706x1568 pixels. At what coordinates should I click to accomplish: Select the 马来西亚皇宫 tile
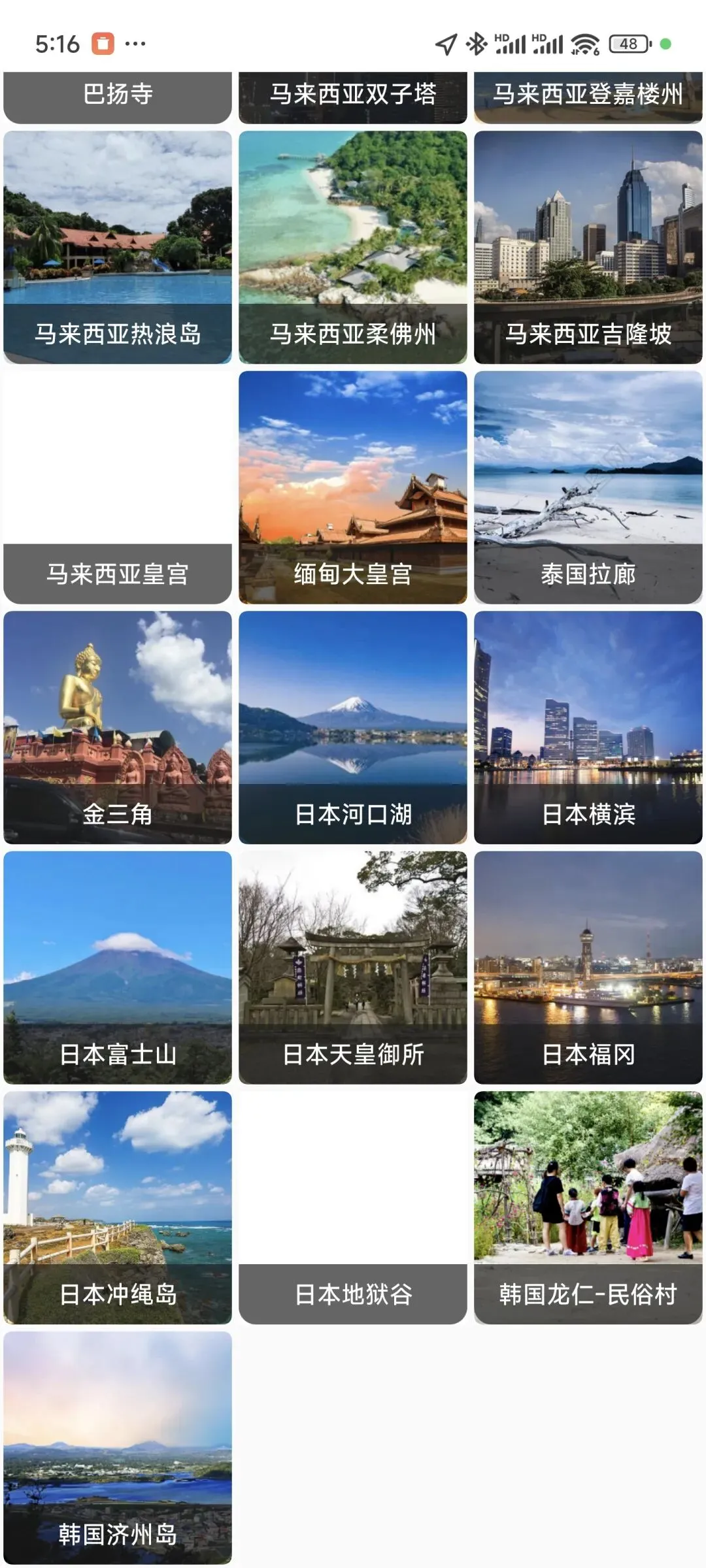point(118,487)
